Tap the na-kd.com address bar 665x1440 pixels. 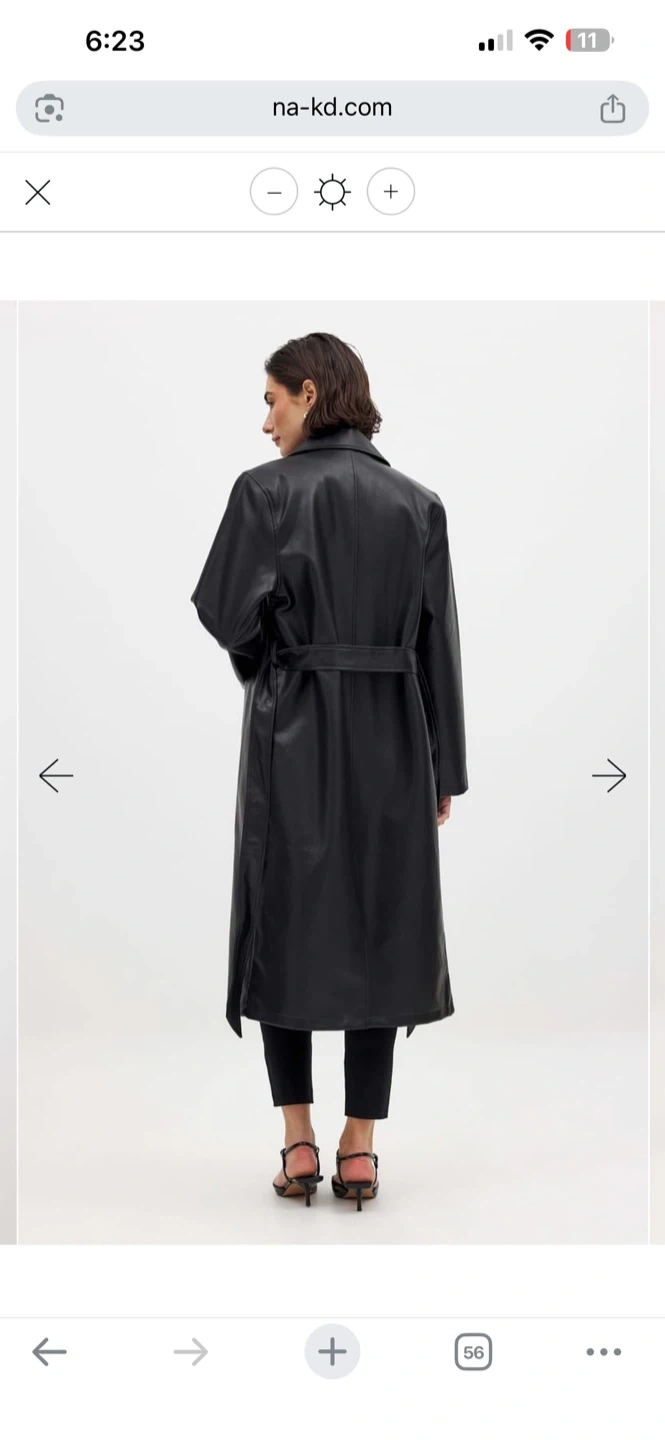point(332,108)
